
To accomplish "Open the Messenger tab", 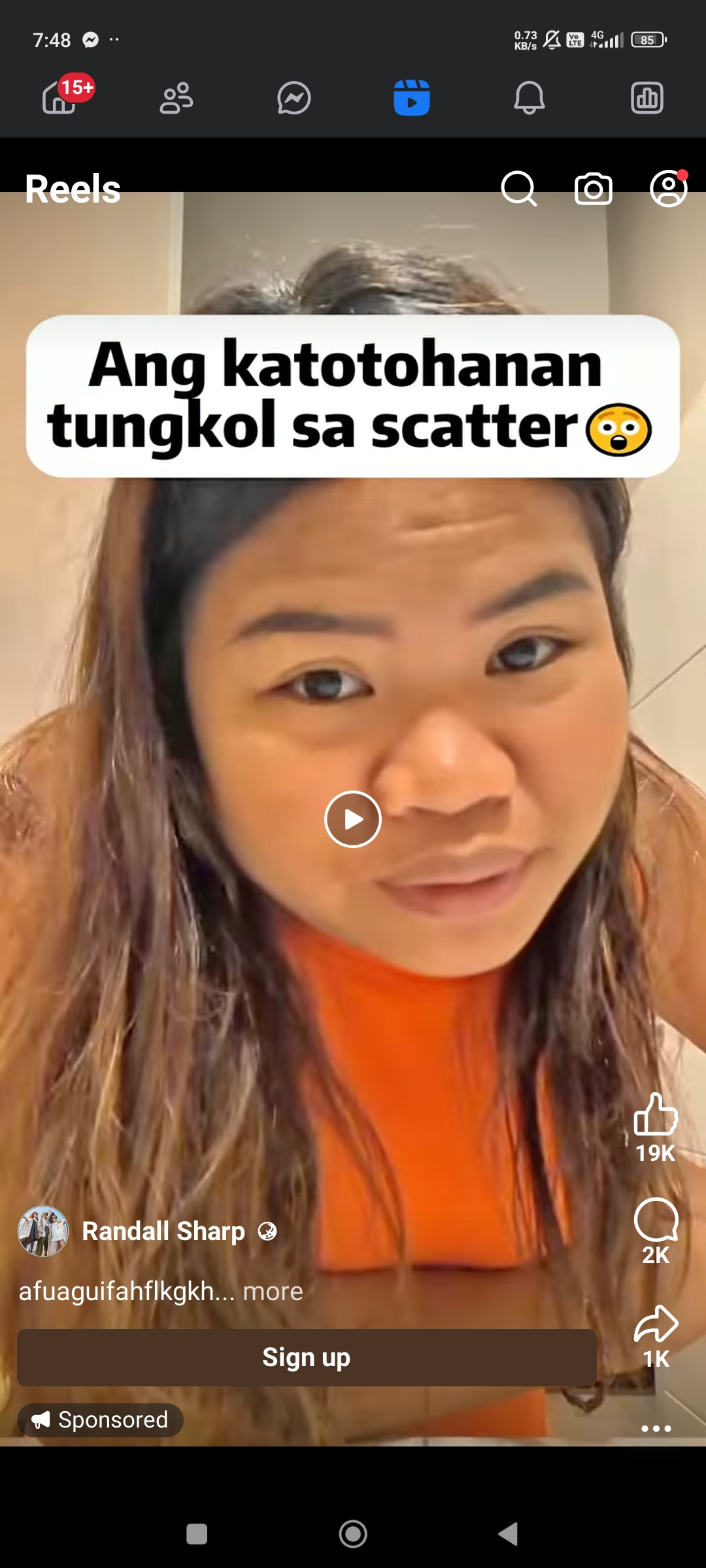I will [294, 98].
